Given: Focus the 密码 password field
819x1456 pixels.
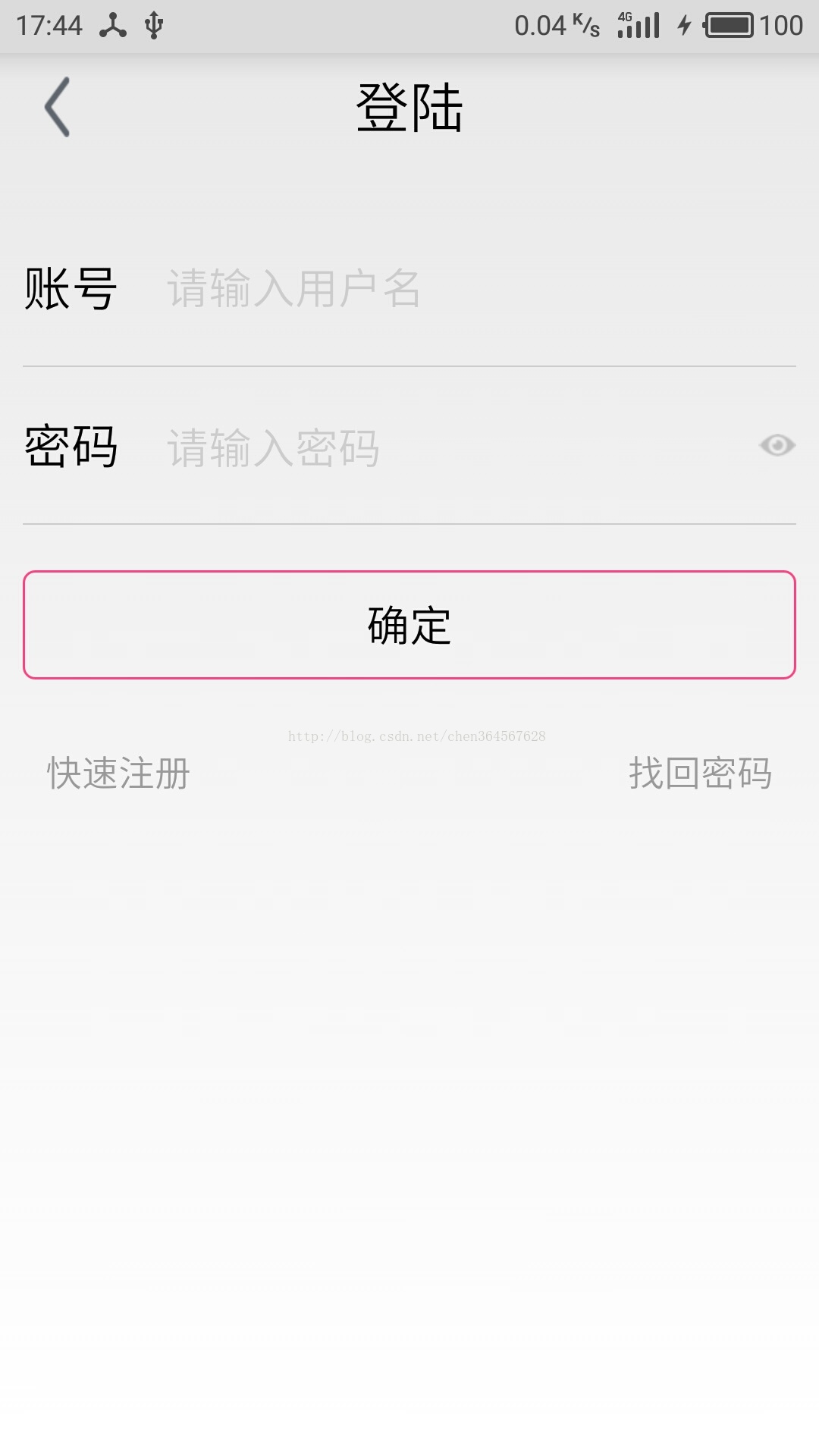Looking at the screenshot, I should pos(455,447).
